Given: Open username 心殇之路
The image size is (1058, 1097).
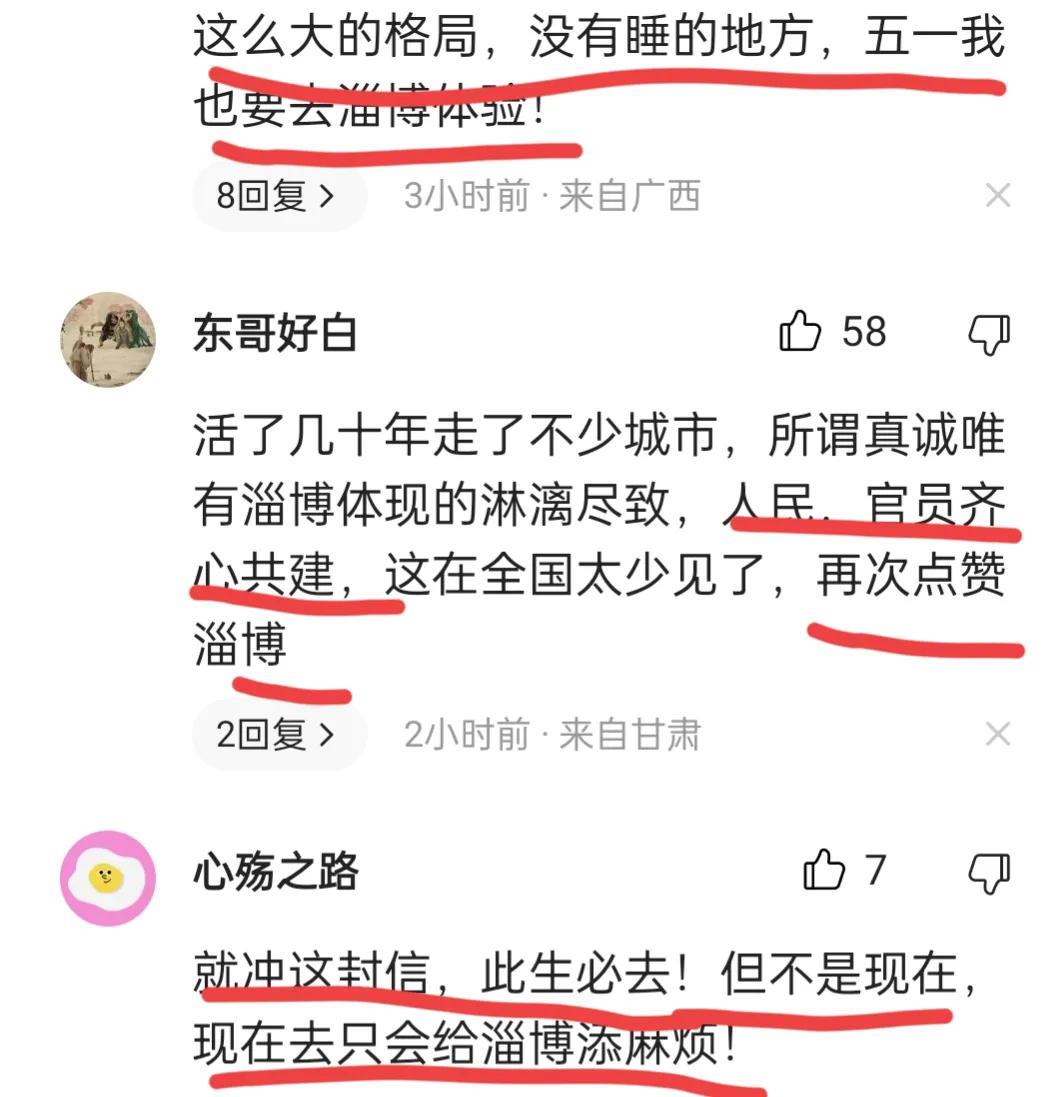Looking at the screenshot, I should (x=275, y=871).
